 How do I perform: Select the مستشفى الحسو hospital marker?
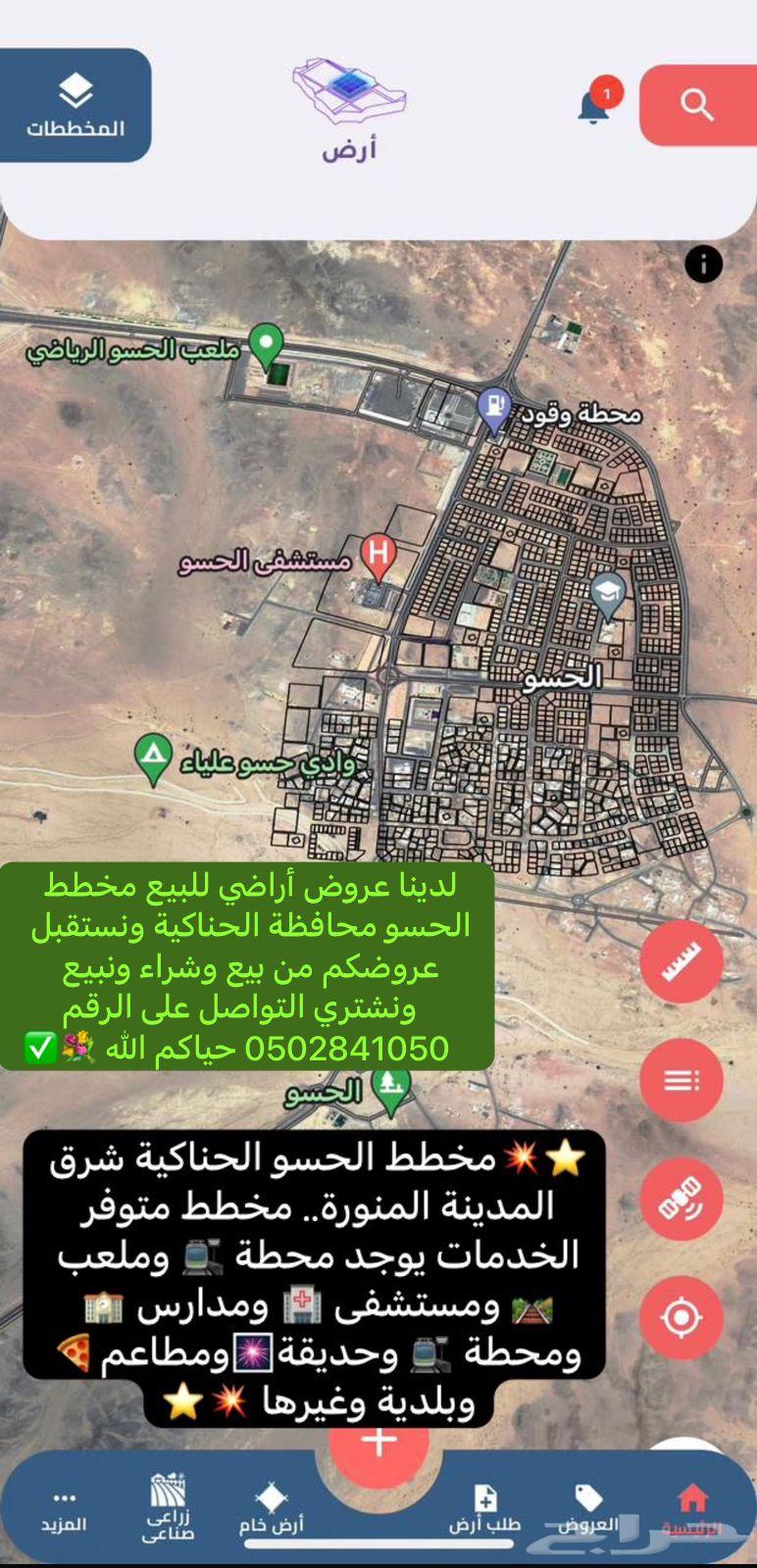[x=378, y=555]
